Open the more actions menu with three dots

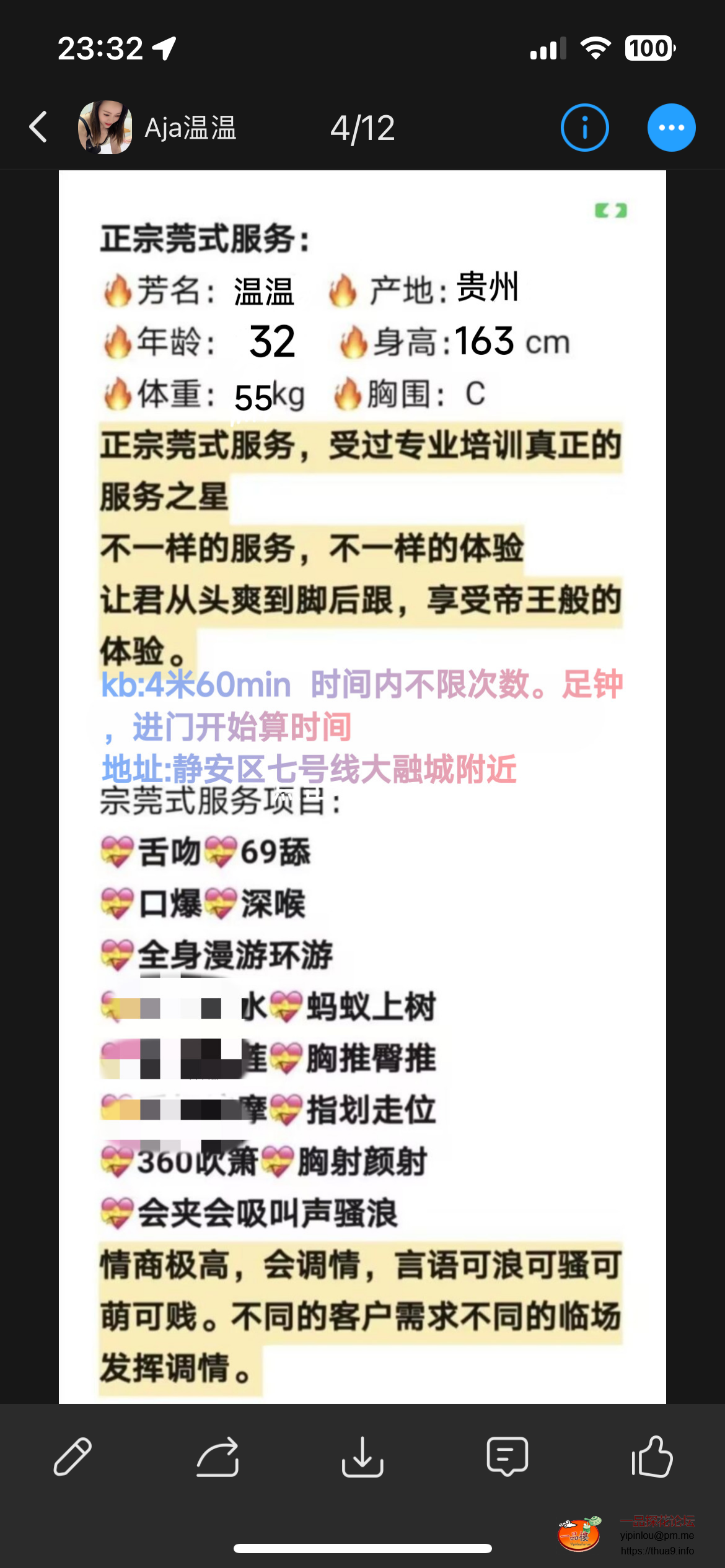(x=672, y=127)
